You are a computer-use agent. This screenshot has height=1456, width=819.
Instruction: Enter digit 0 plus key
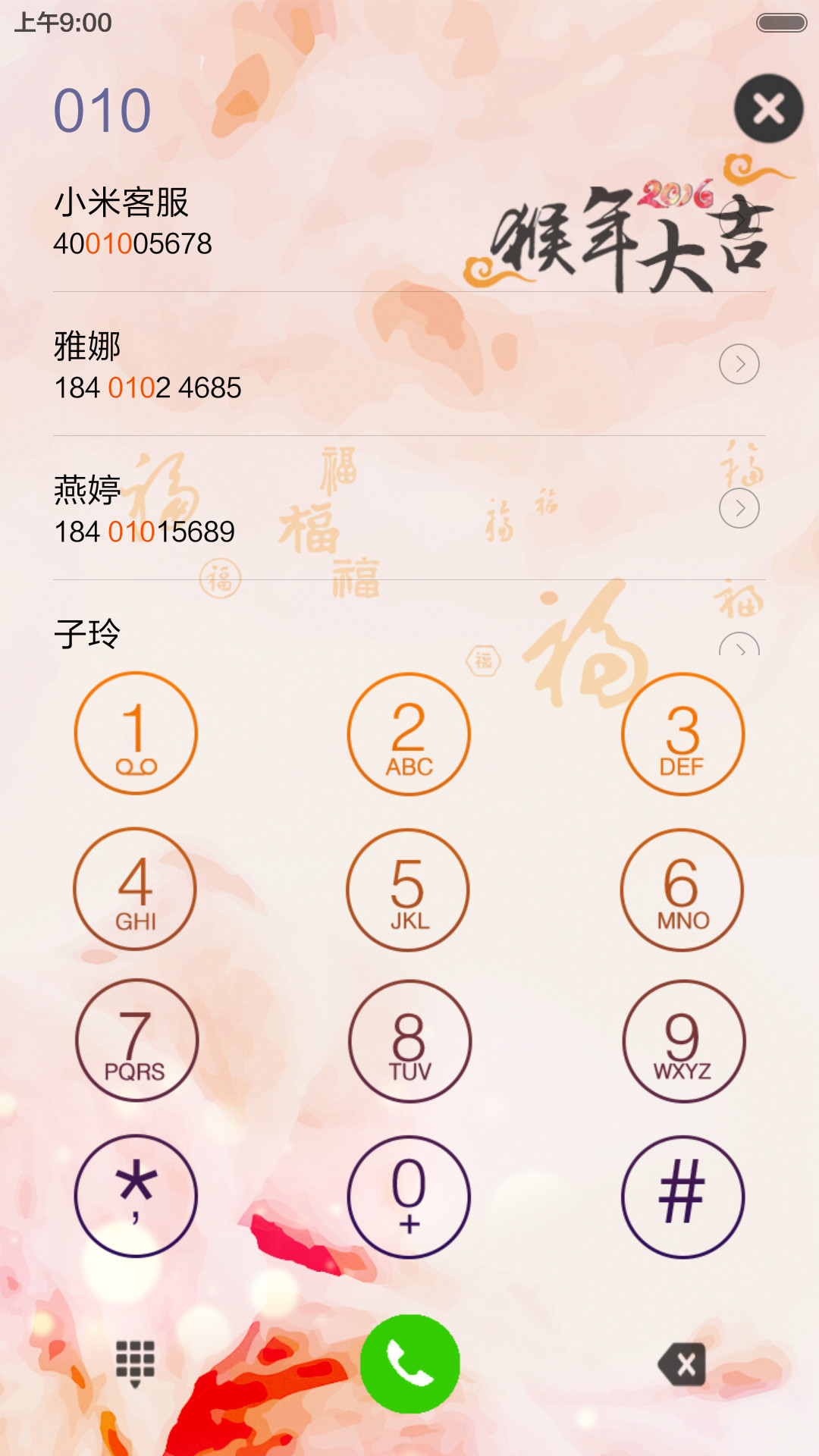coord(409,1197)
